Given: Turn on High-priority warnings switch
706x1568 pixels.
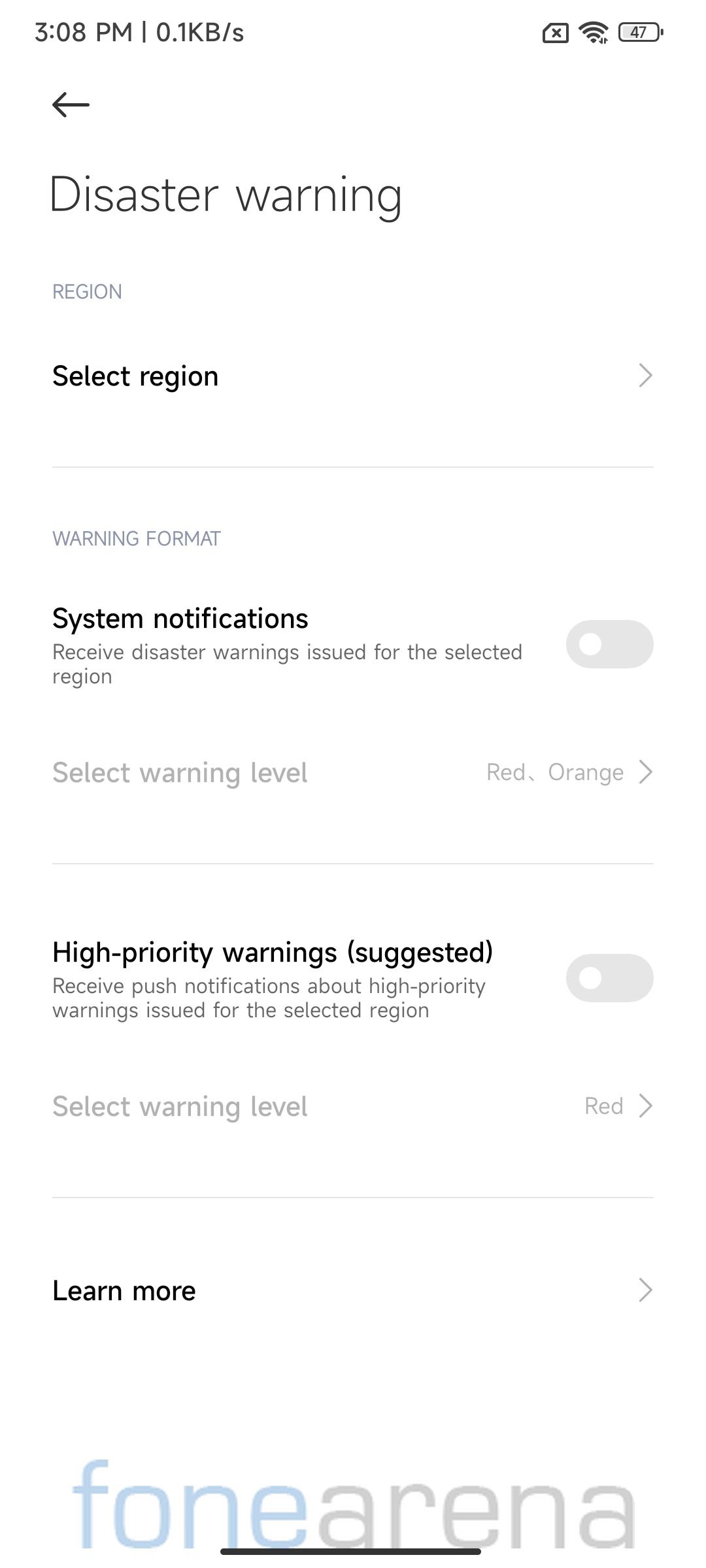Looking at the screenshot, I should pyautogui.click(x=609, y=978).
